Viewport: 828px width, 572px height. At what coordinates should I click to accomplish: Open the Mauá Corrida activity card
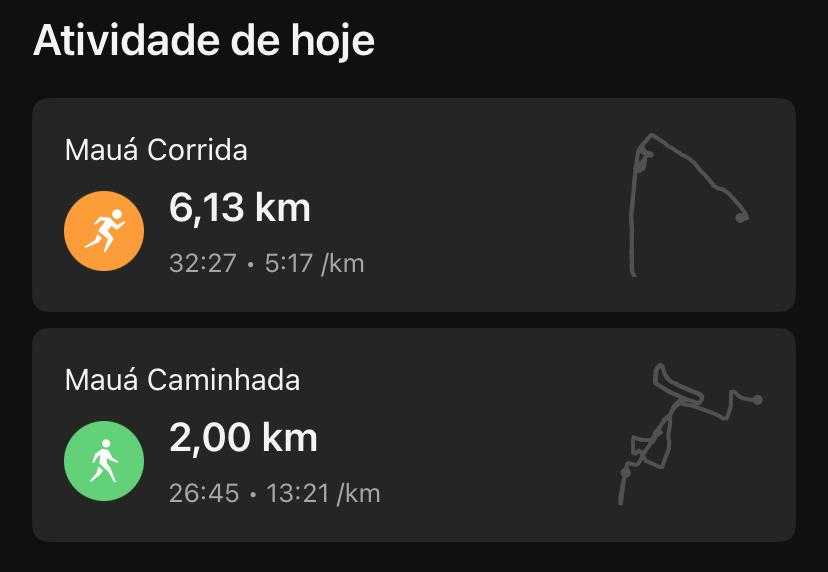pyautogui.click(x=414, y=205)
